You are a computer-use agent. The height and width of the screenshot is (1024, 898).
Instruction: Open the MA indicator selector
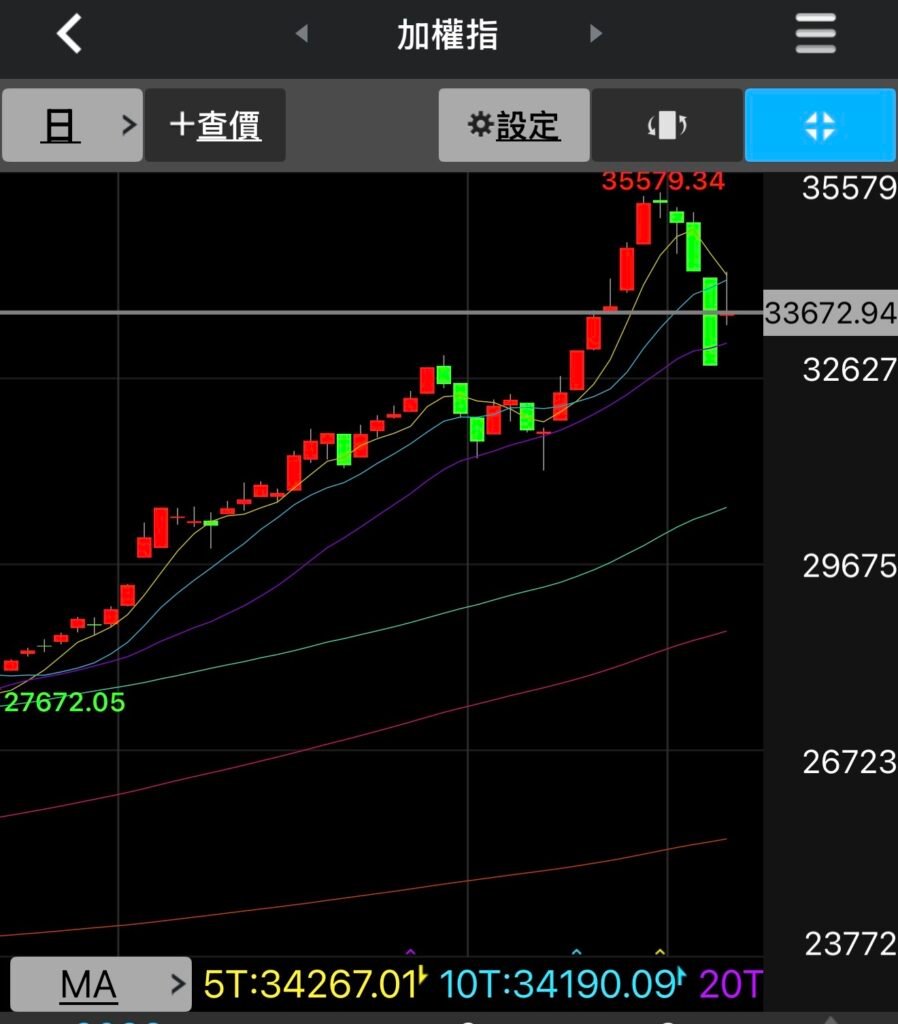coord(100,985)
